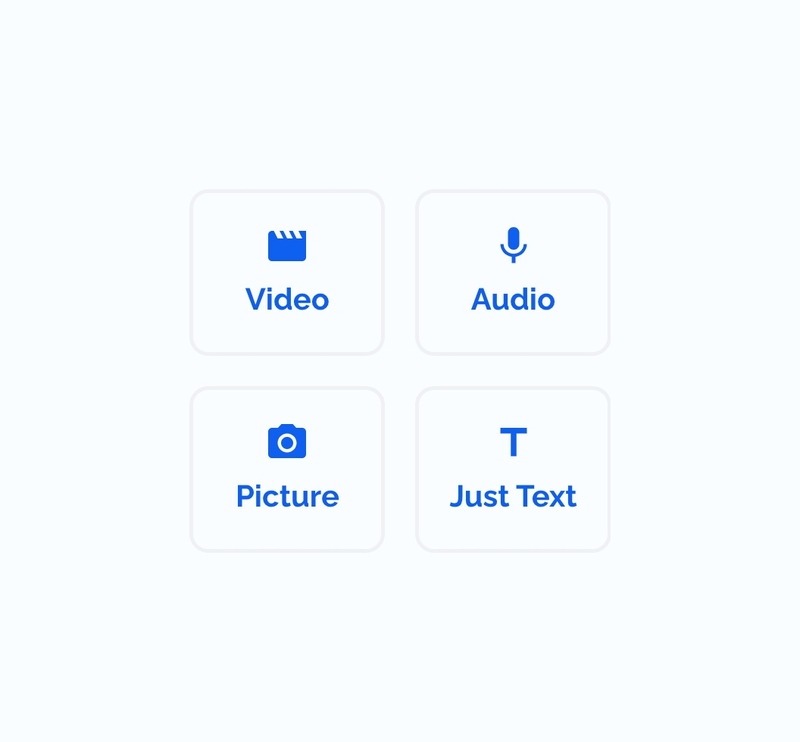The height and width of the screenshot is (742, 800).
Task: Choose the Audio option card
Action: tap(513, 272)
